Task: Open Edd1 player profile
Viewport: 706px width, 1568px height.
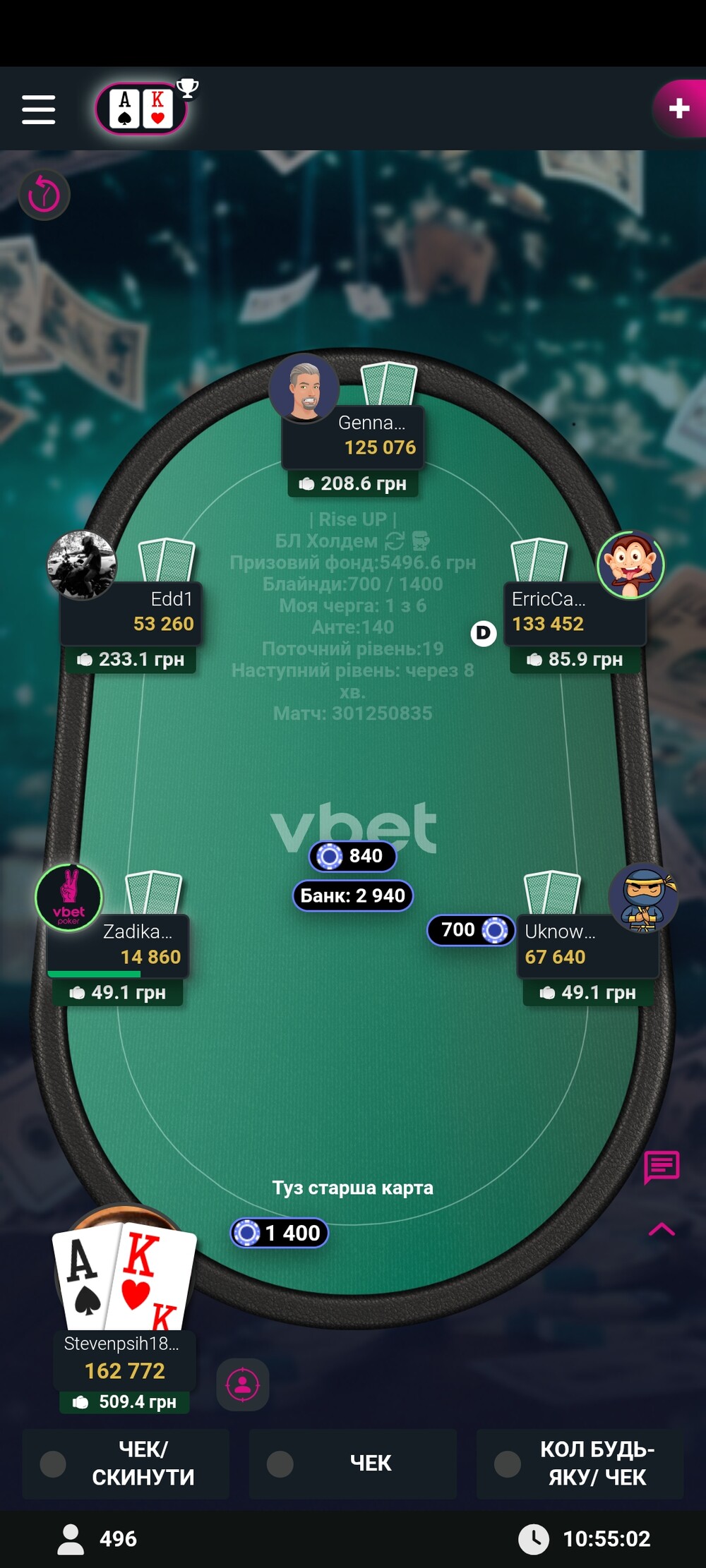Action: pyautogui.click(x=82, y=565)
